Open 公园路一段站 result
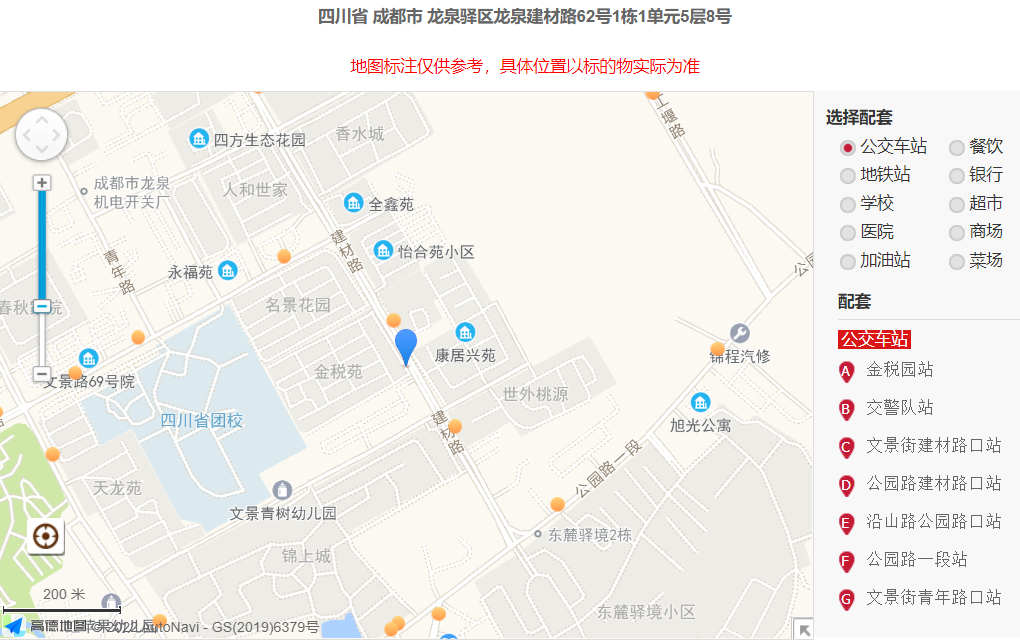Image resolution: width=1020 pixels, height=644 pixels. tap(916, 560)
